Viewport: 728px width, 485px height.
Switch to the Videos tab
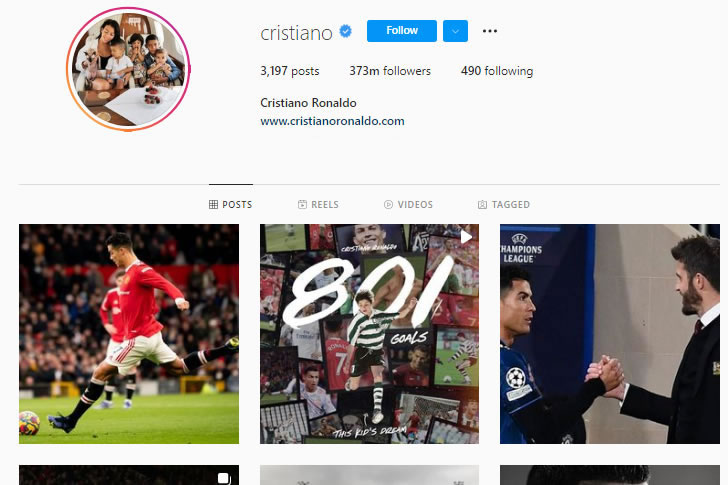pos(408,205)
